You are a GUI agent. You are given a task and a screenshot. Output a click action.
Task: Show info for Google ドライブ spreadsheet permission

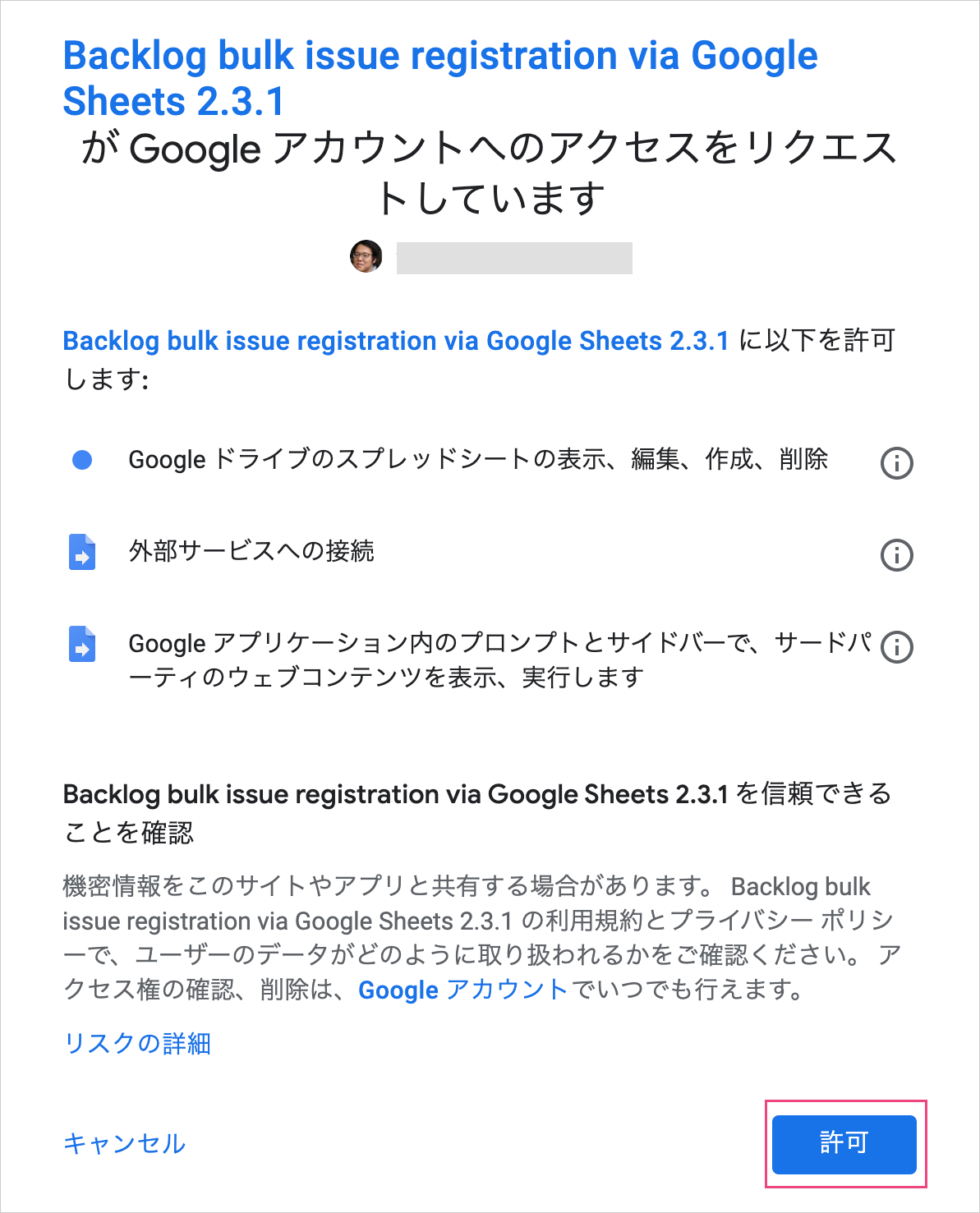point(896,463)
